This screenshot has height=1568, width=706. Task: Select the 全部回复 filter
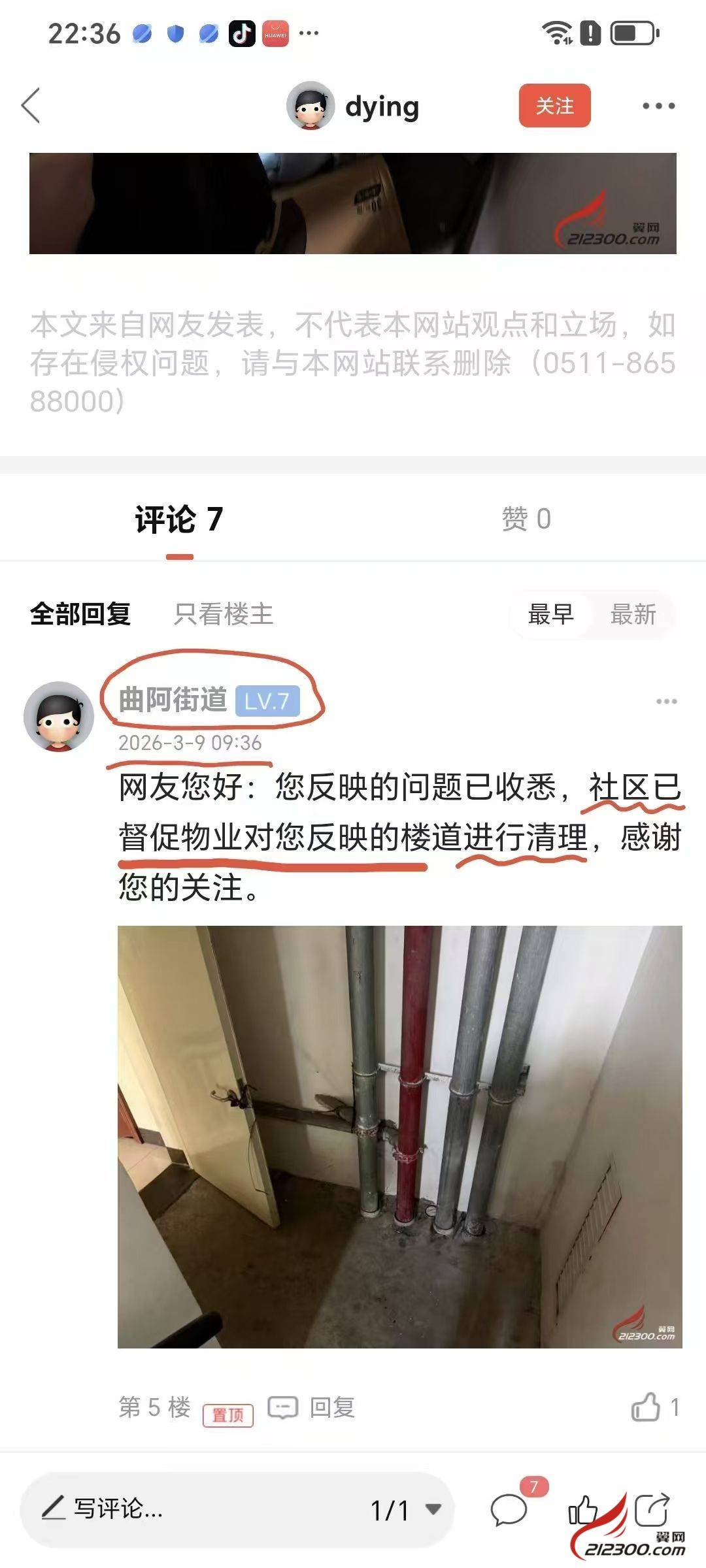80,614
